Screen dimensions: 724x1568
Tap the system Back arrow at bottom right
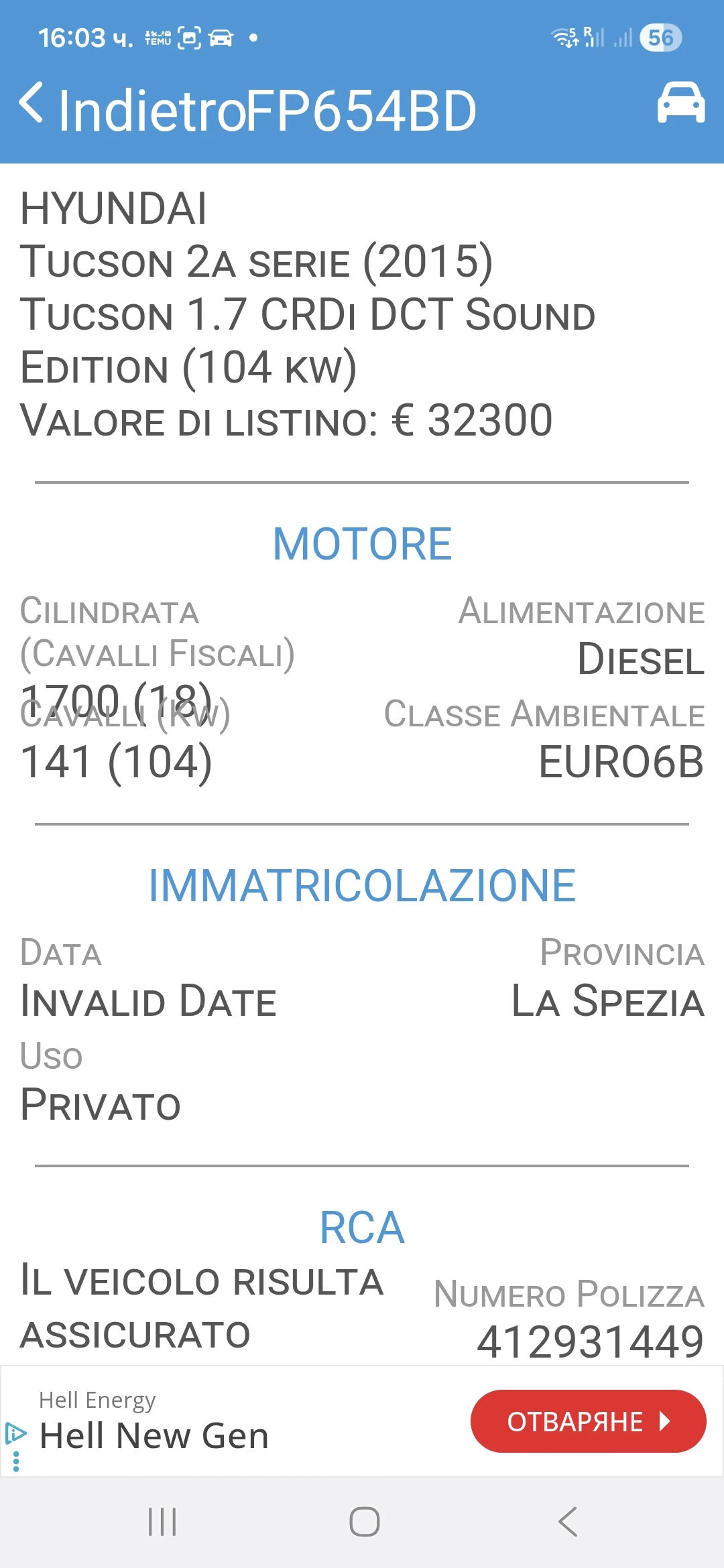coord(566,1518)
